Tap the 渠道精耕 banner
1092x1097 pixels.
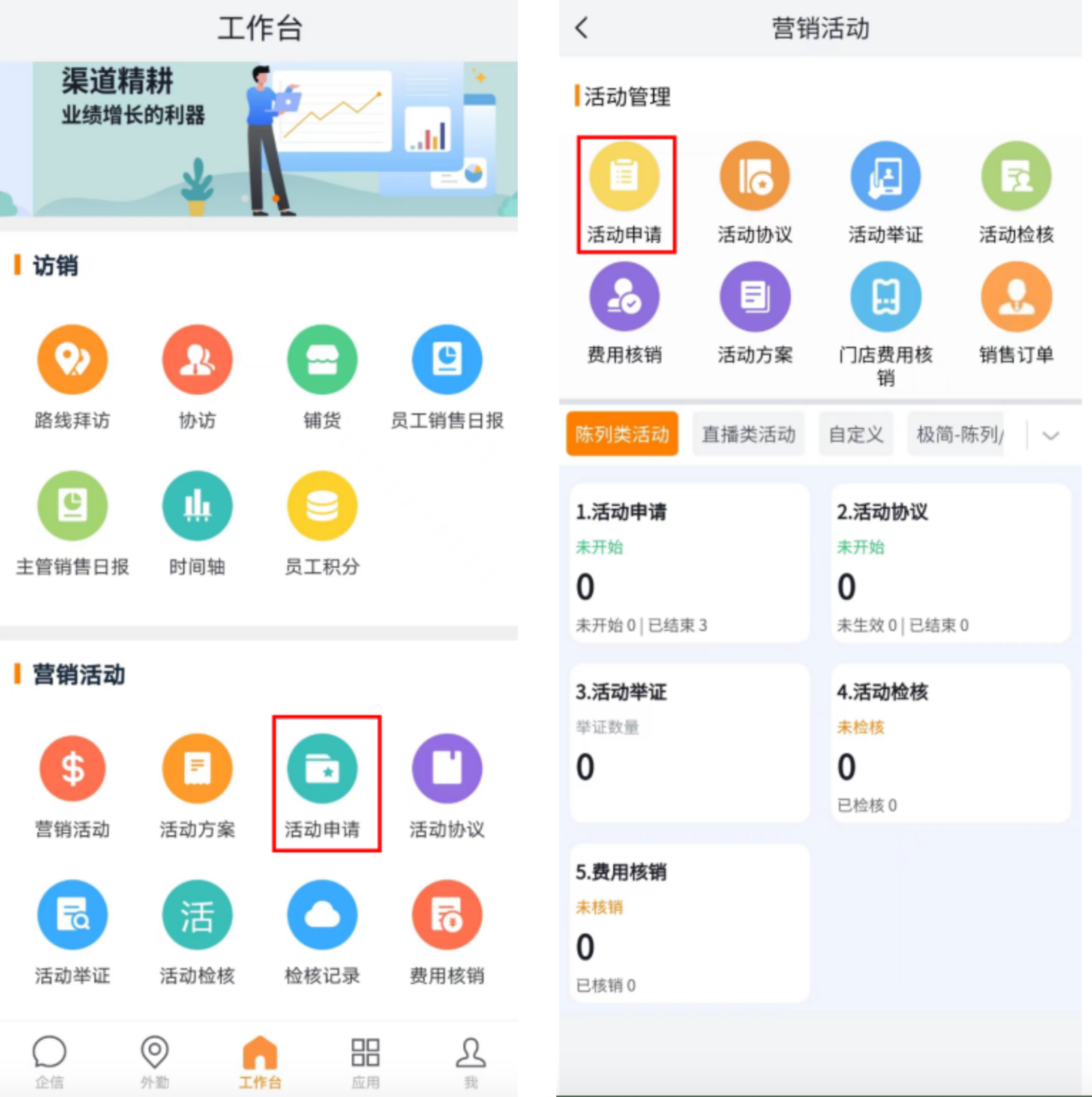click(x=258, y=139)
